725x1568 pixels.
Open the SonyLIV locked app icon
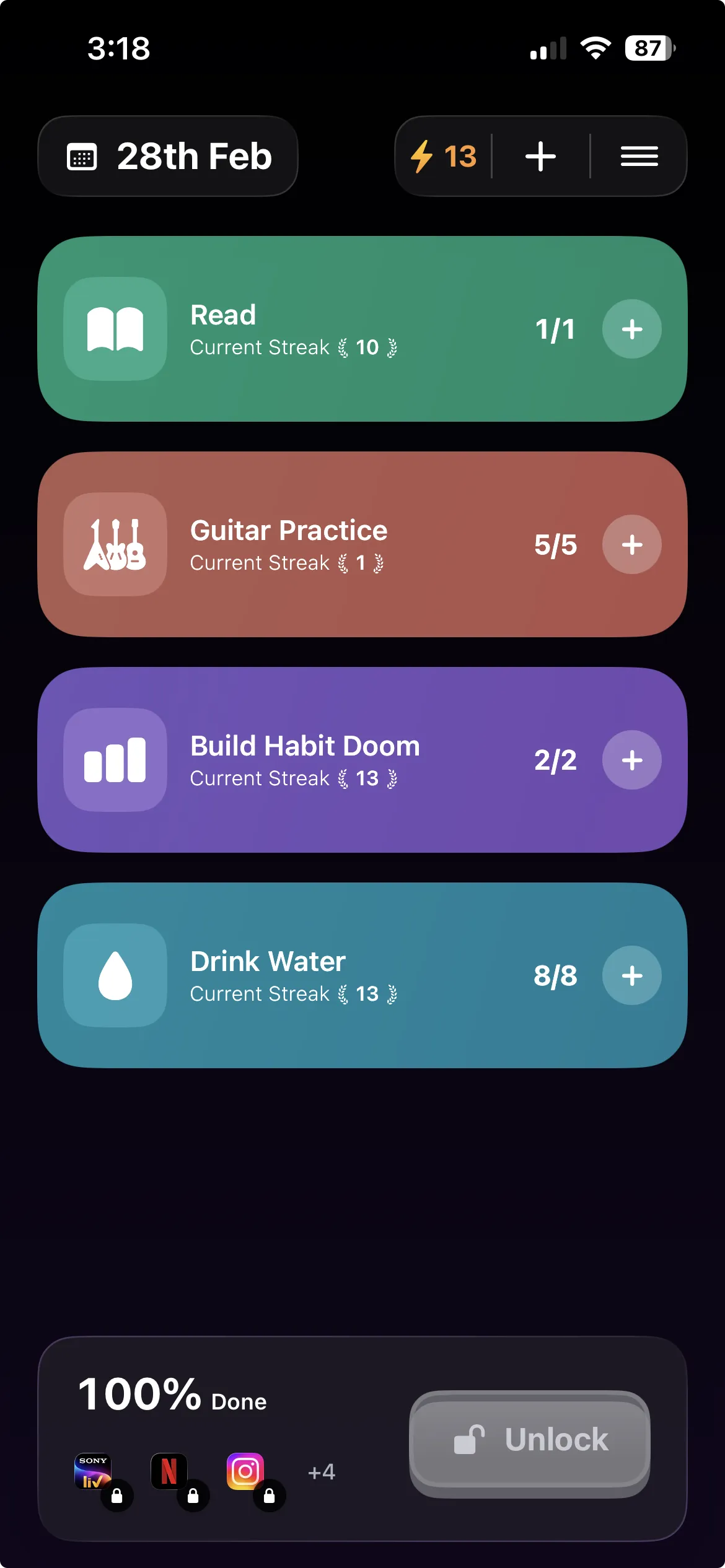click(x=93, y=1472)
